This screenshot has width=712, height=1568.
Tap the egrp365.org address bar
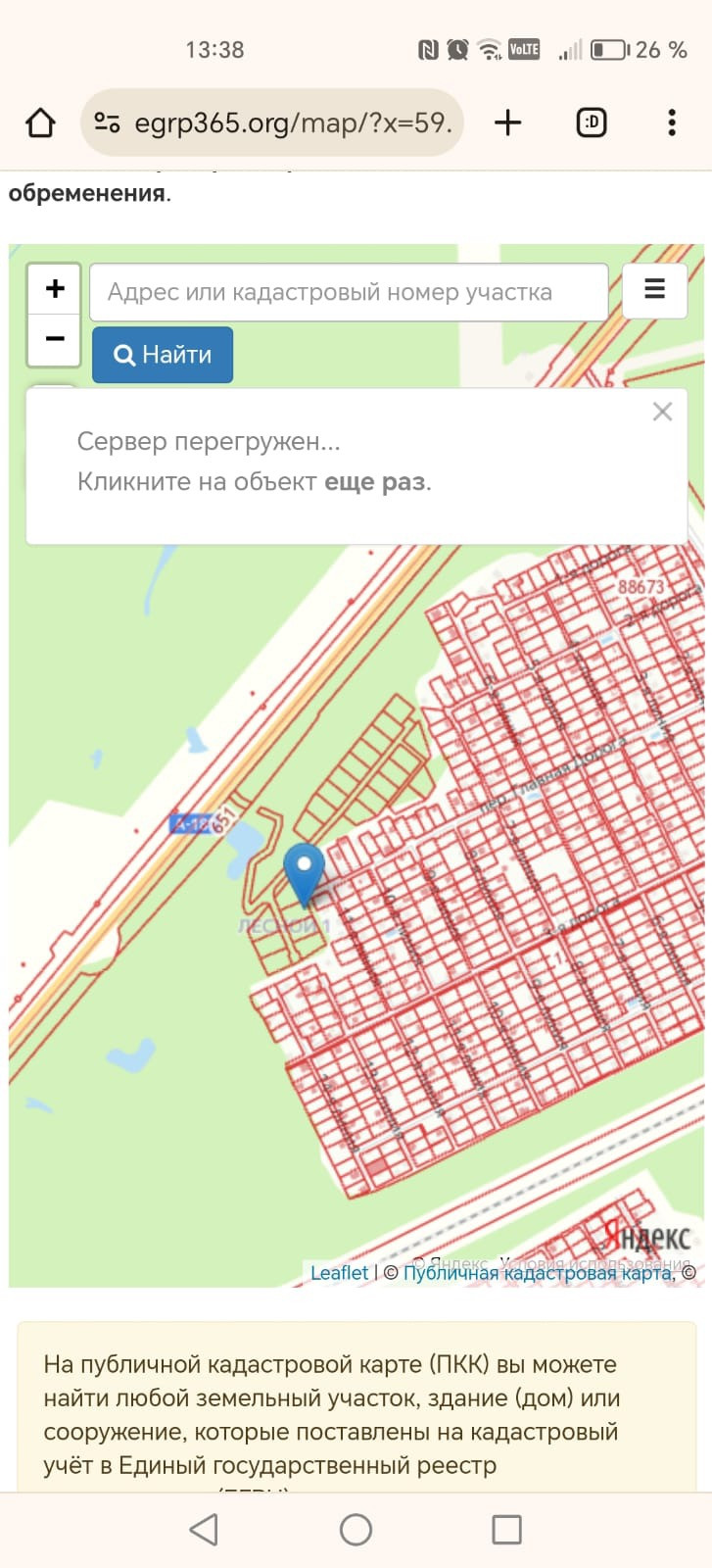click(x=292, y=122)
